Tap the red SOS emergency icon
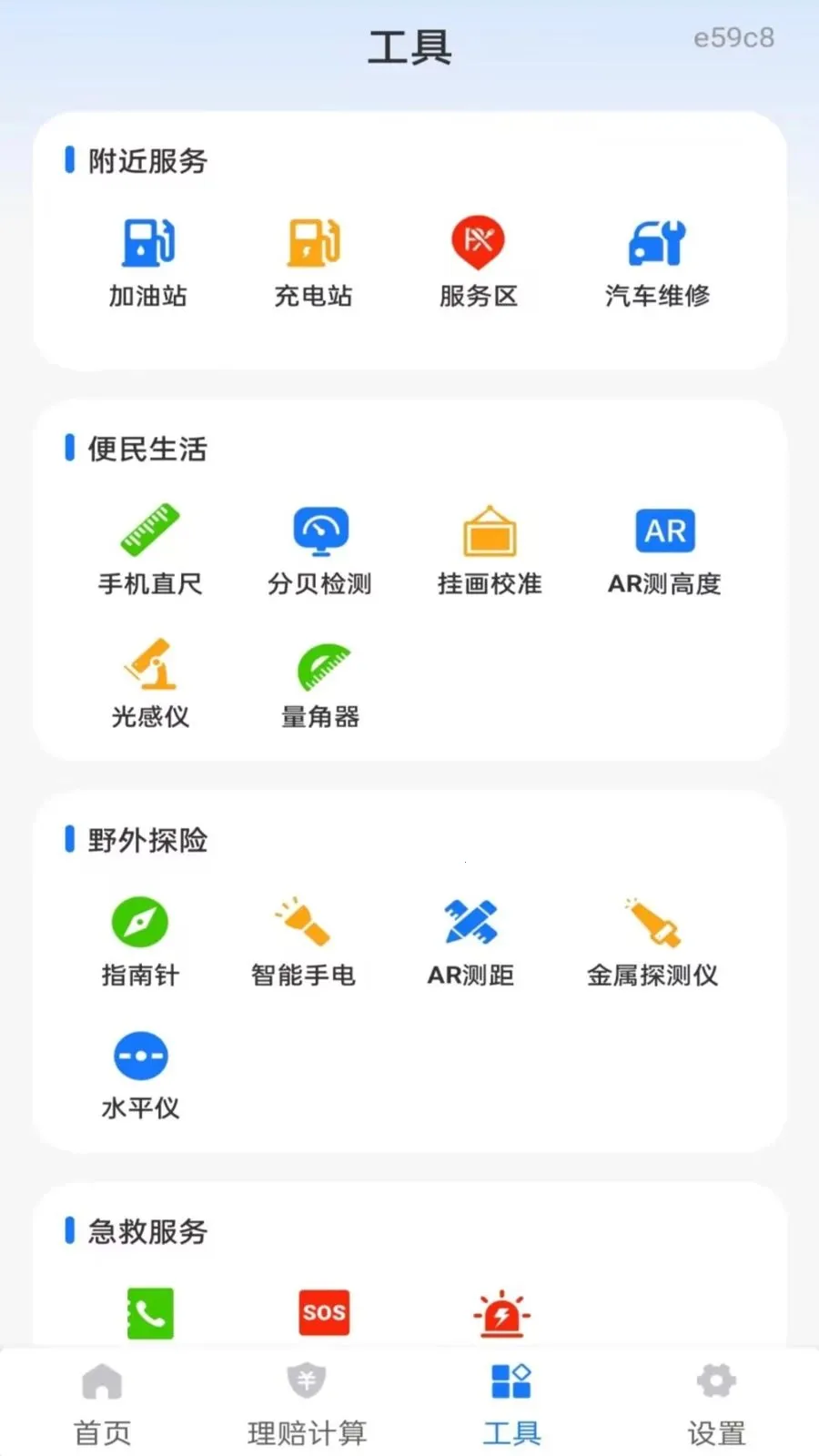819x1456 pixels. click(324, 1312)
